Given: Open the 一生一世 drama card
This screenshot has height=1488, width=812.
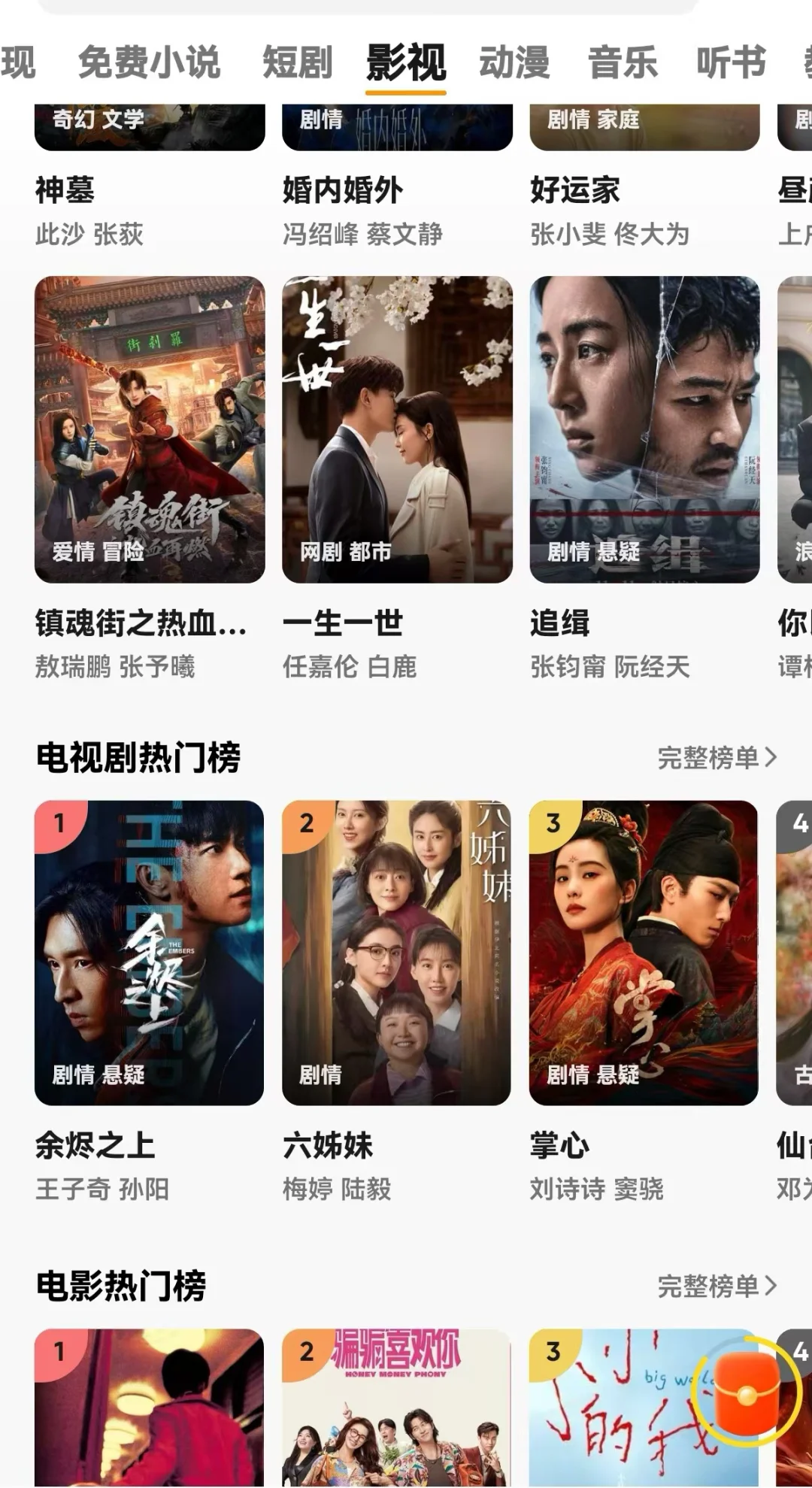Looking at the screenshot, I should pos(397,429).
